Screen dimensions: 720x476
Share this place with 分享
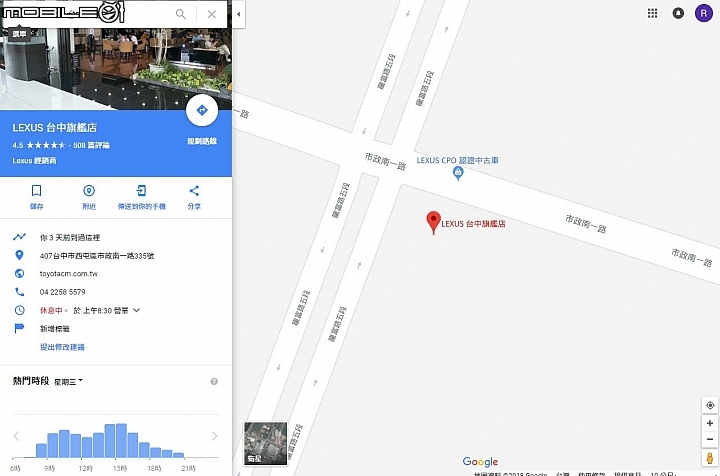pyautogui.click(x=194, y=195)
